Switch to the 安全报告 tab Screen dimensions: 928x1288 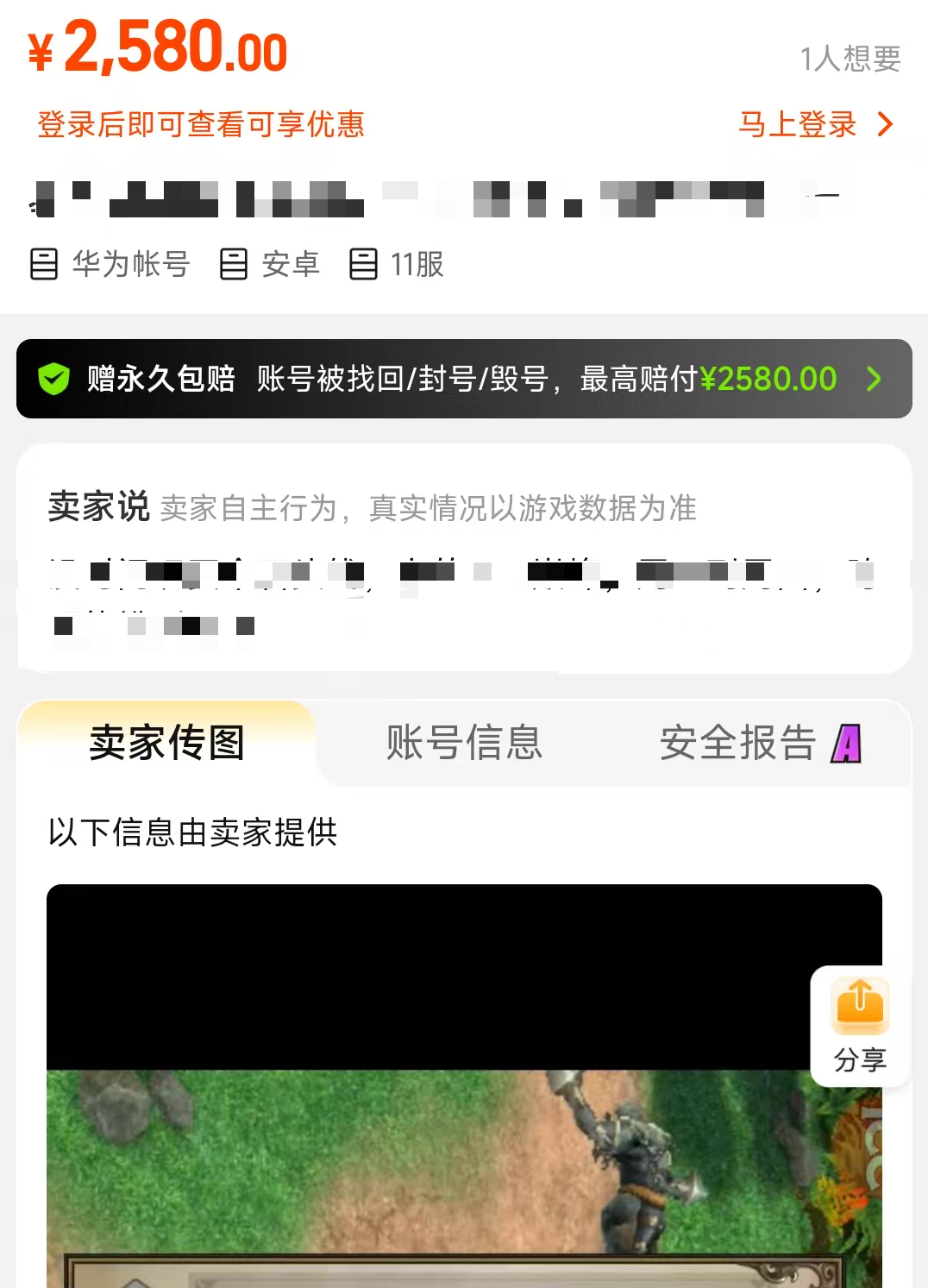760,743
